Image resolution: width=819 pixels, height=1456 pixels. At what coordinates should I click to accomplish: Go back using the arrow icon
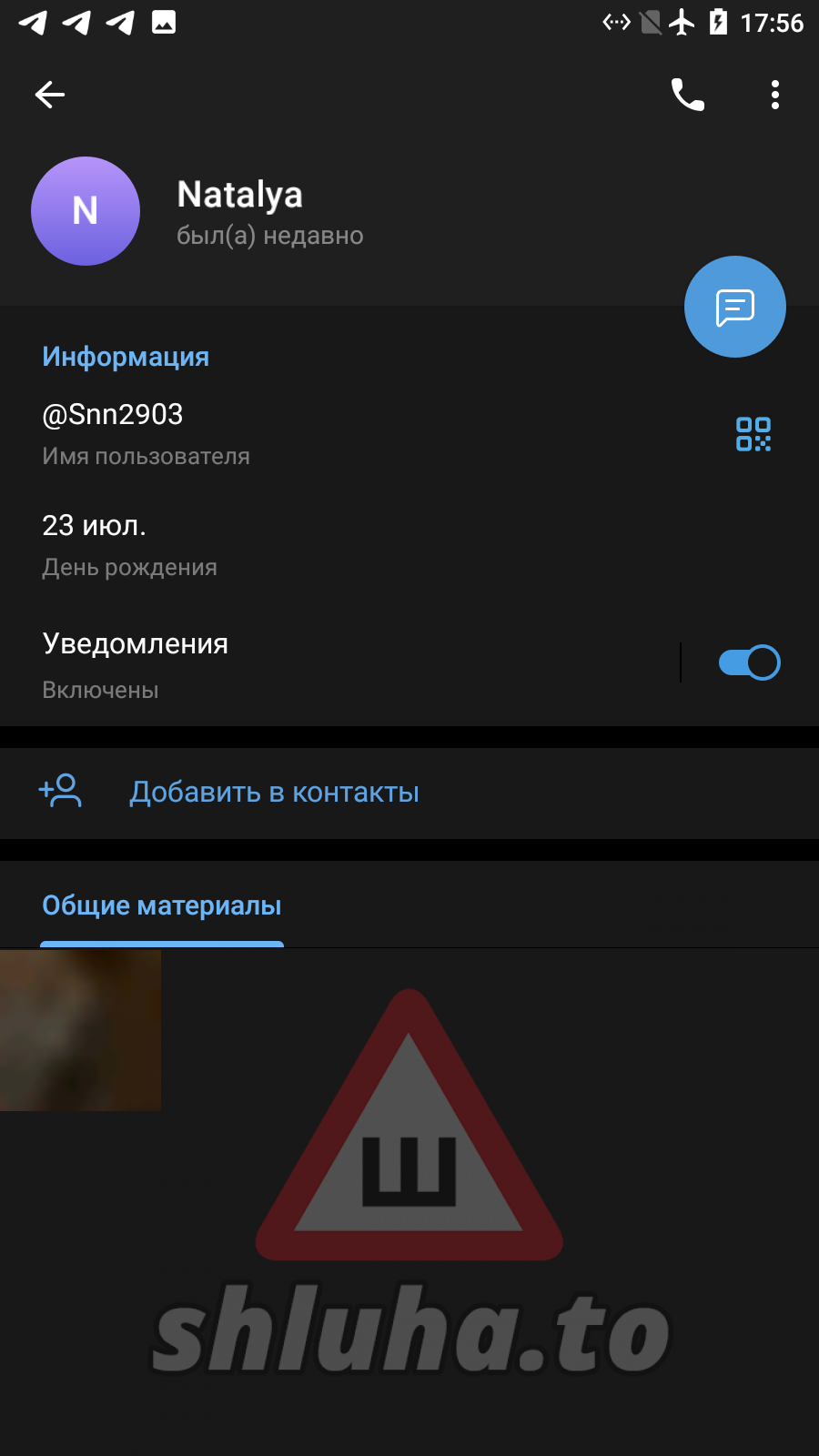point(50,95)
